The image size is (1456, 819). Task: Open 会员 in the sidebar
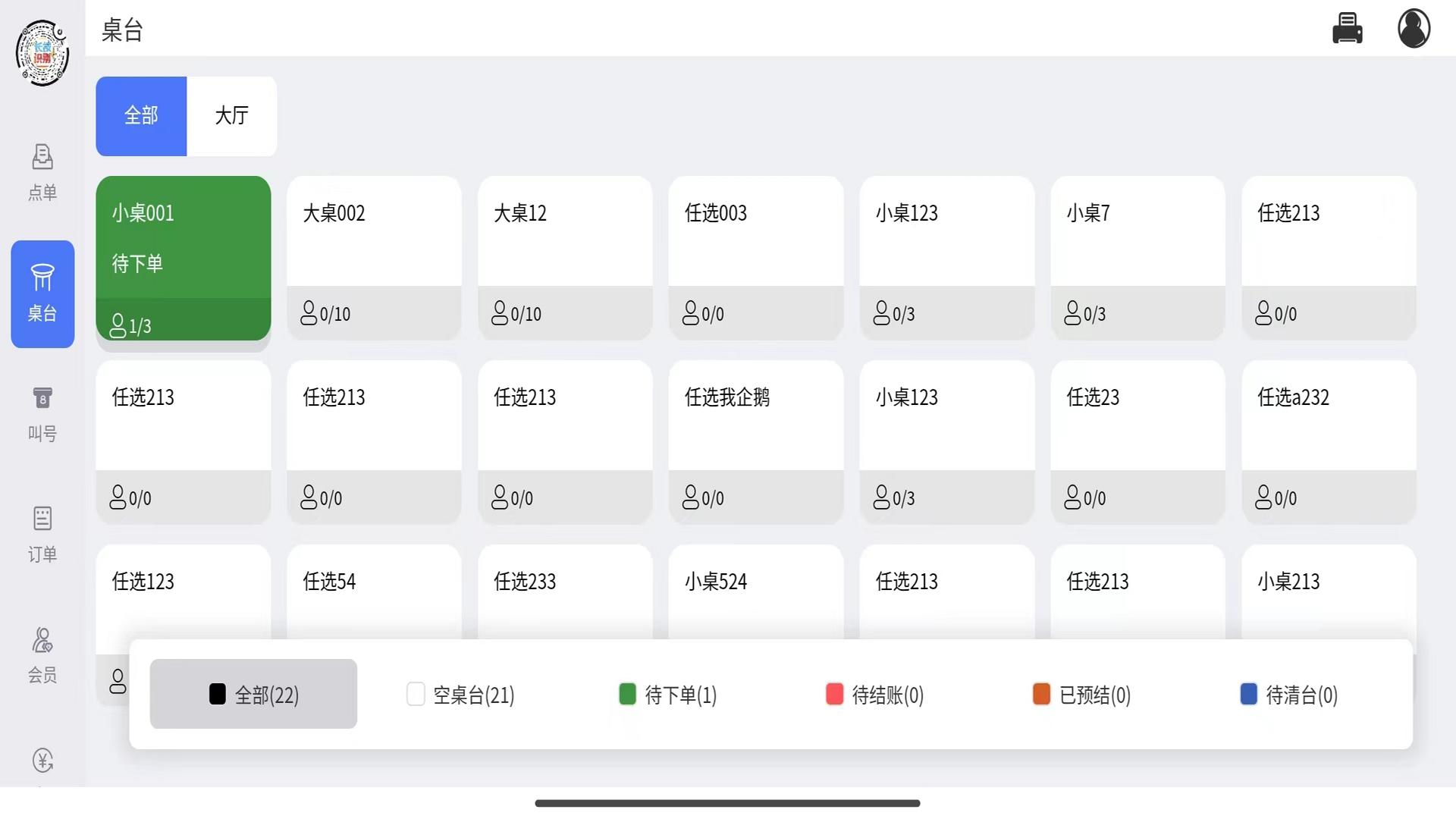42,655
